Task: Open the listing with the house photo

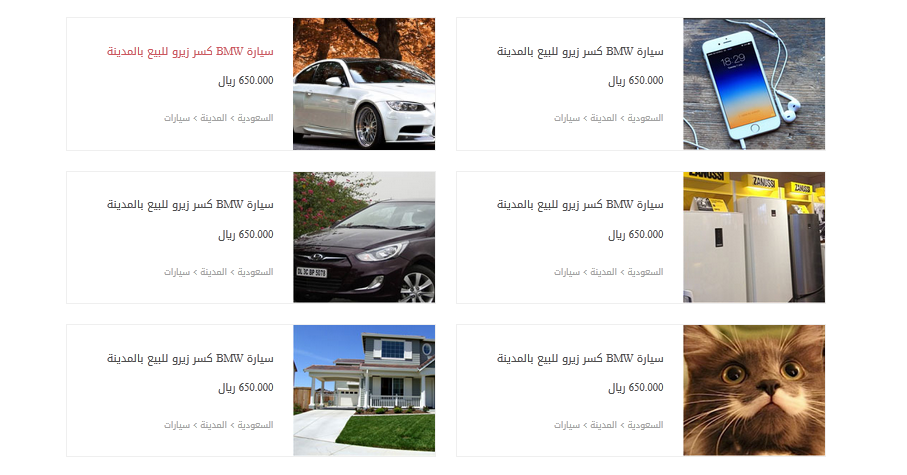Action: 363,390
